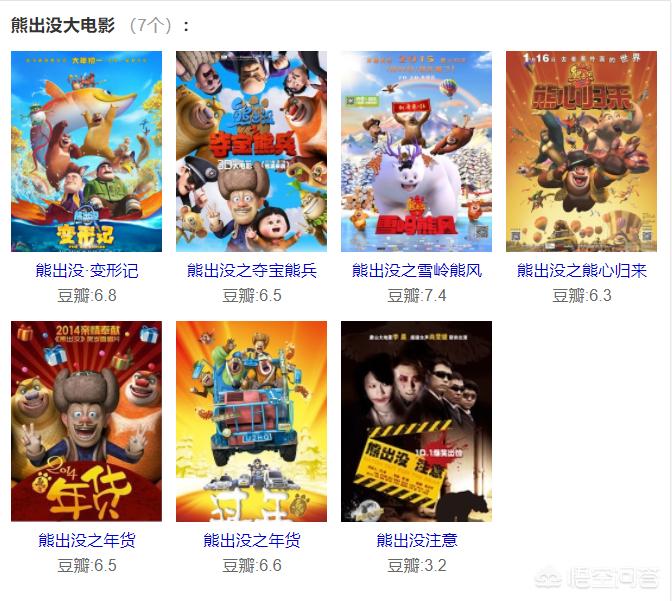Open the 熊出没之年货 link rated 豆瓣 6.5
The height and width of the screenshot is (601, 672).
click(86, 541)
